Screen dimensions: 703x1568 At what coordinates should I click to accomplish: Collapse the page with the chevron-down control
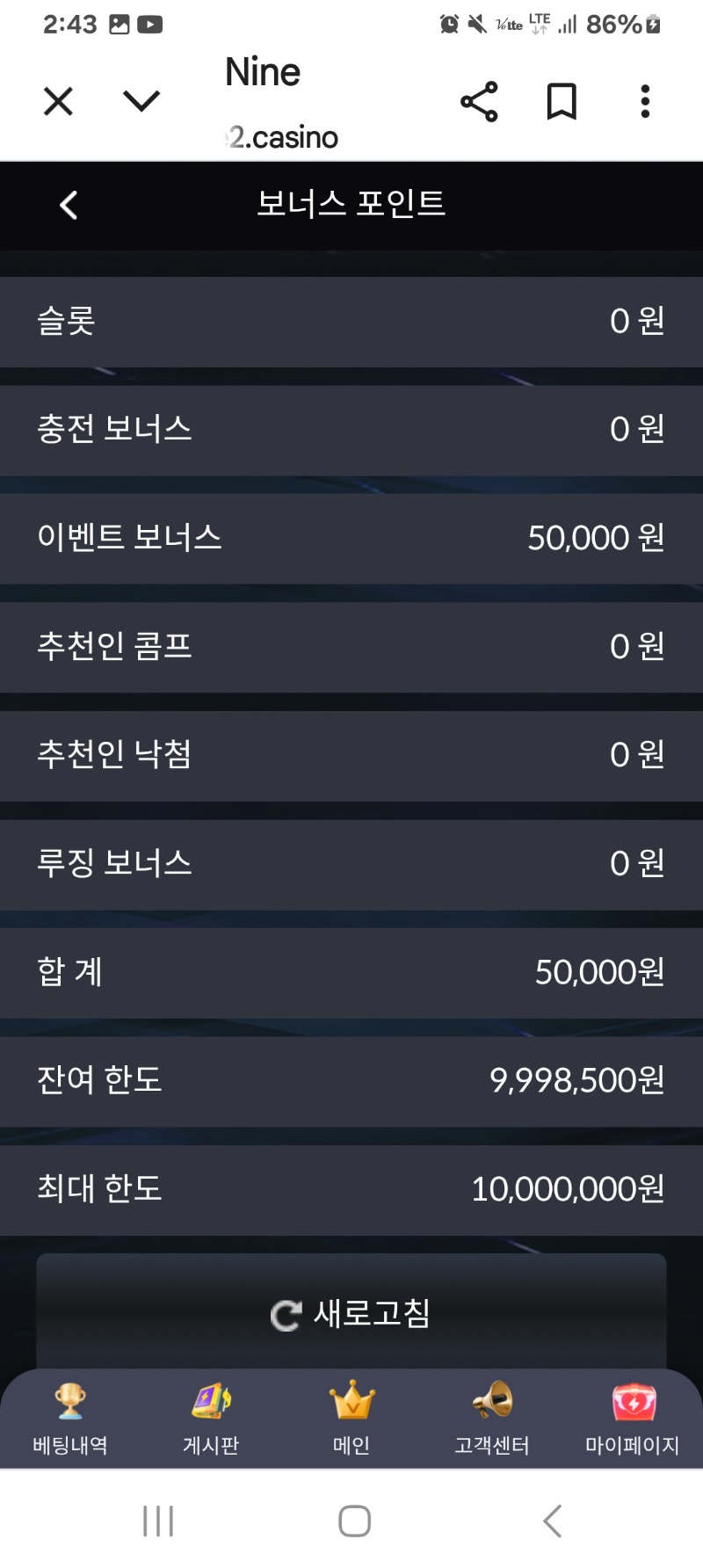point(140,101)
